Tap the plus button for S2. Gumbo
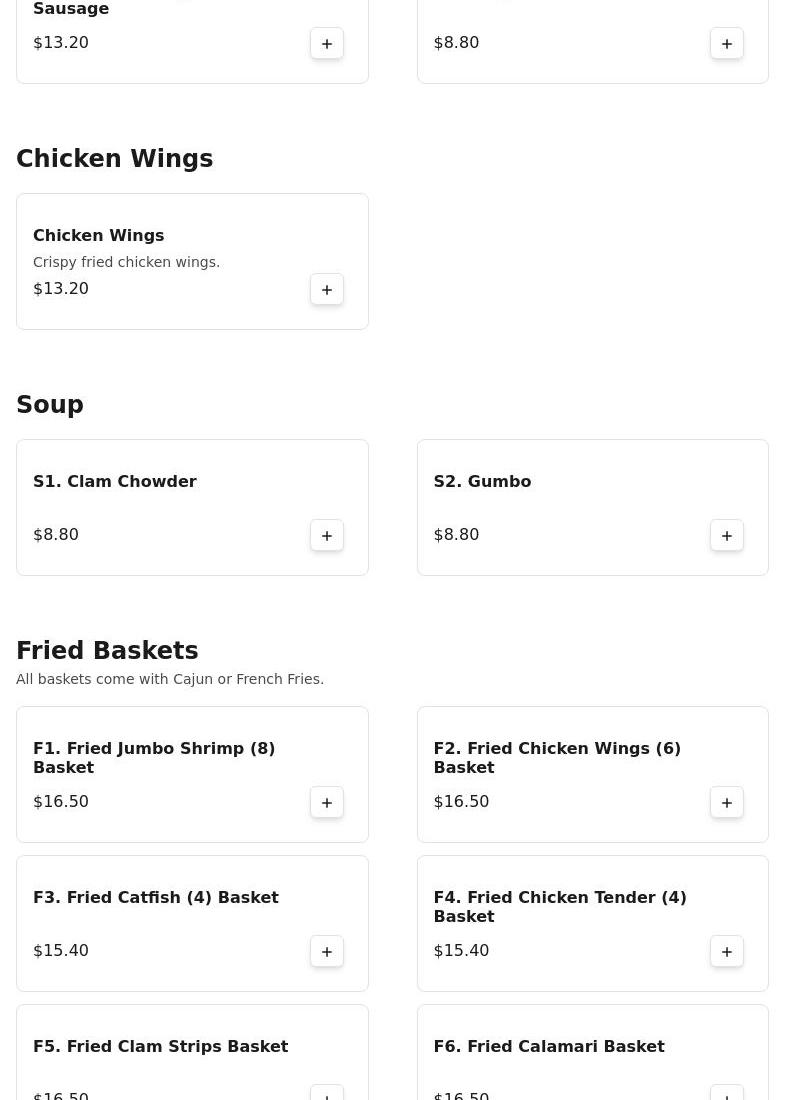This screenshot has height=1100, width=785. point(727,535)
